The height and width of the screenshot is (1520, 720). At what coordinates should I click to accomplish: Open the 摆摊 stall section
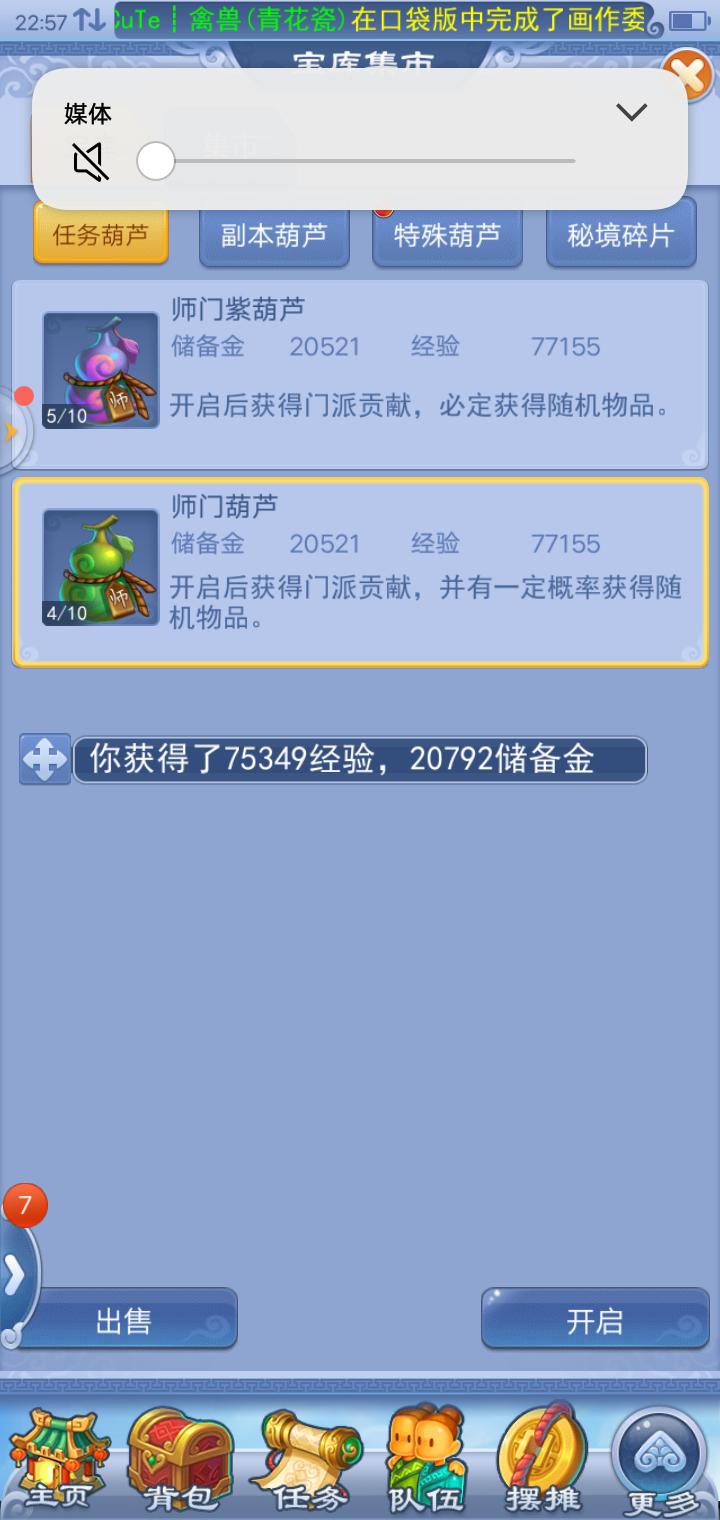click(x=542, y=1460)
